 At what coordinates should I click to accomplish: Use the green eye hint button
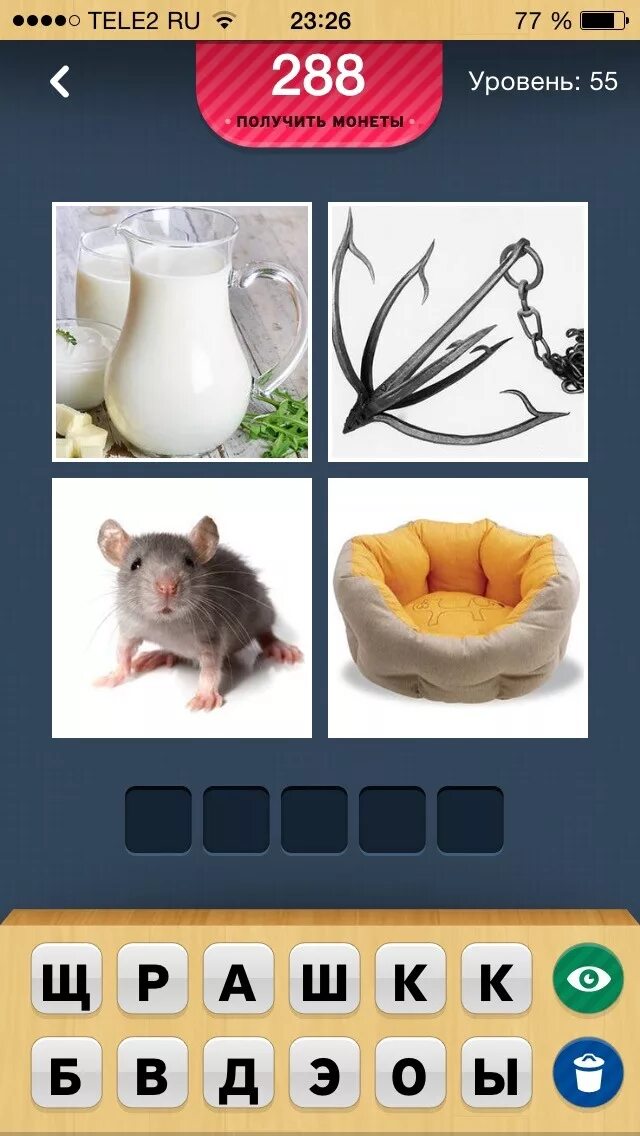[x=588, y=978]
